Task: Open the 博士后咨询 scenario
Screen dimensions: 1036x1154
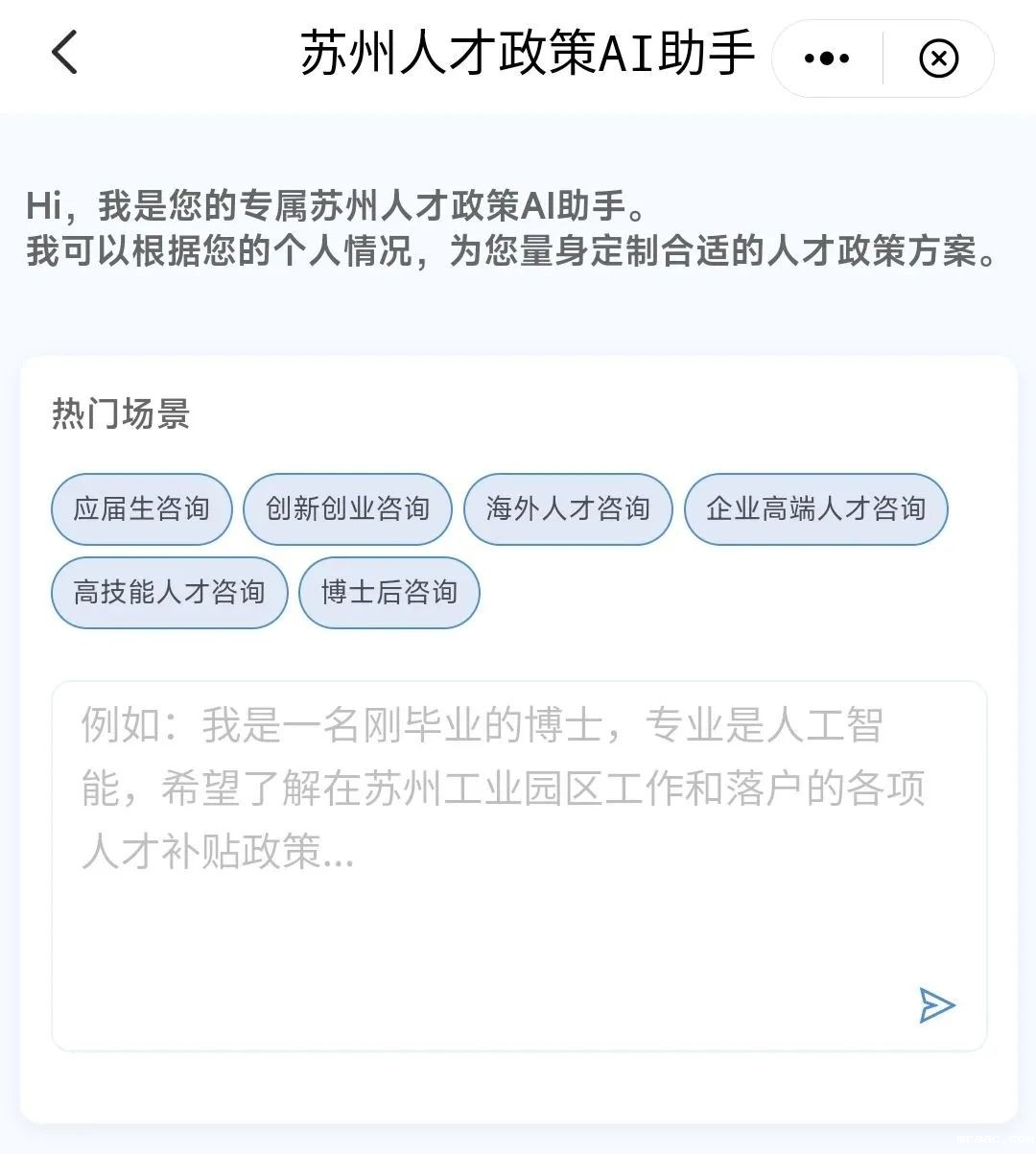Action: click(388, 593)
